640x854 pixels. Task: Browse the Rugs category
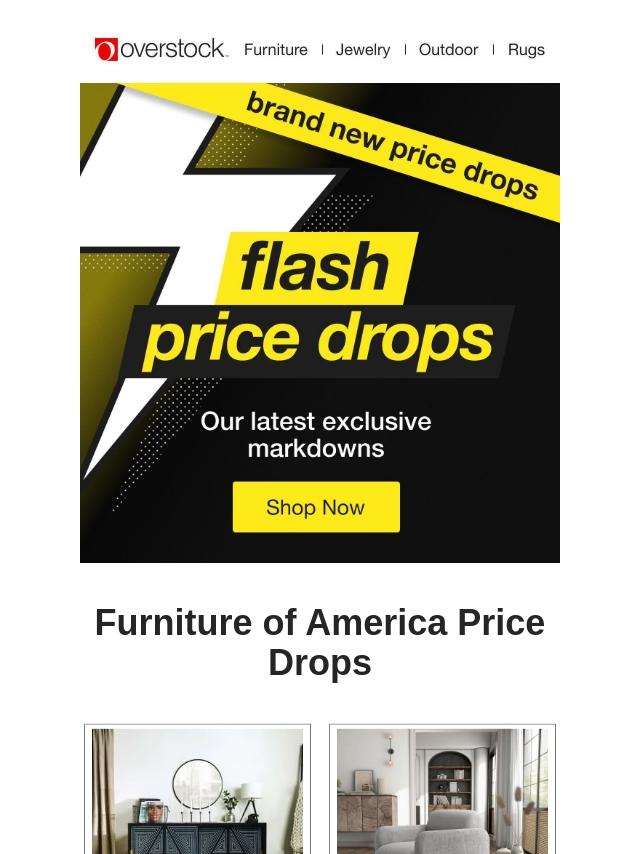pos(526,49)
